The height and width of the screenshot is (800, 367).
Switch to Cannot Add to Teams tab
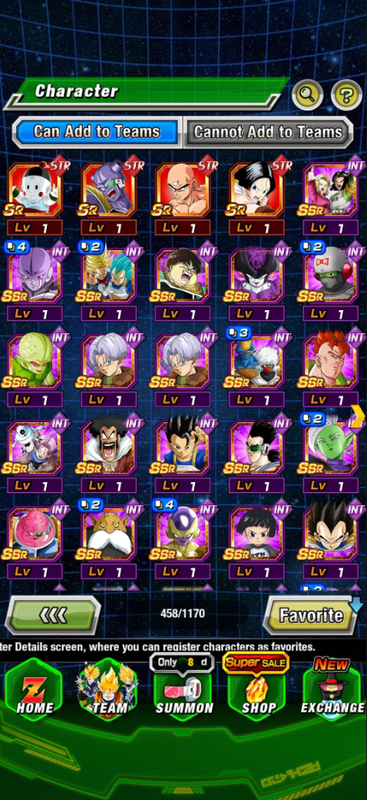click(x=268, y=132)
